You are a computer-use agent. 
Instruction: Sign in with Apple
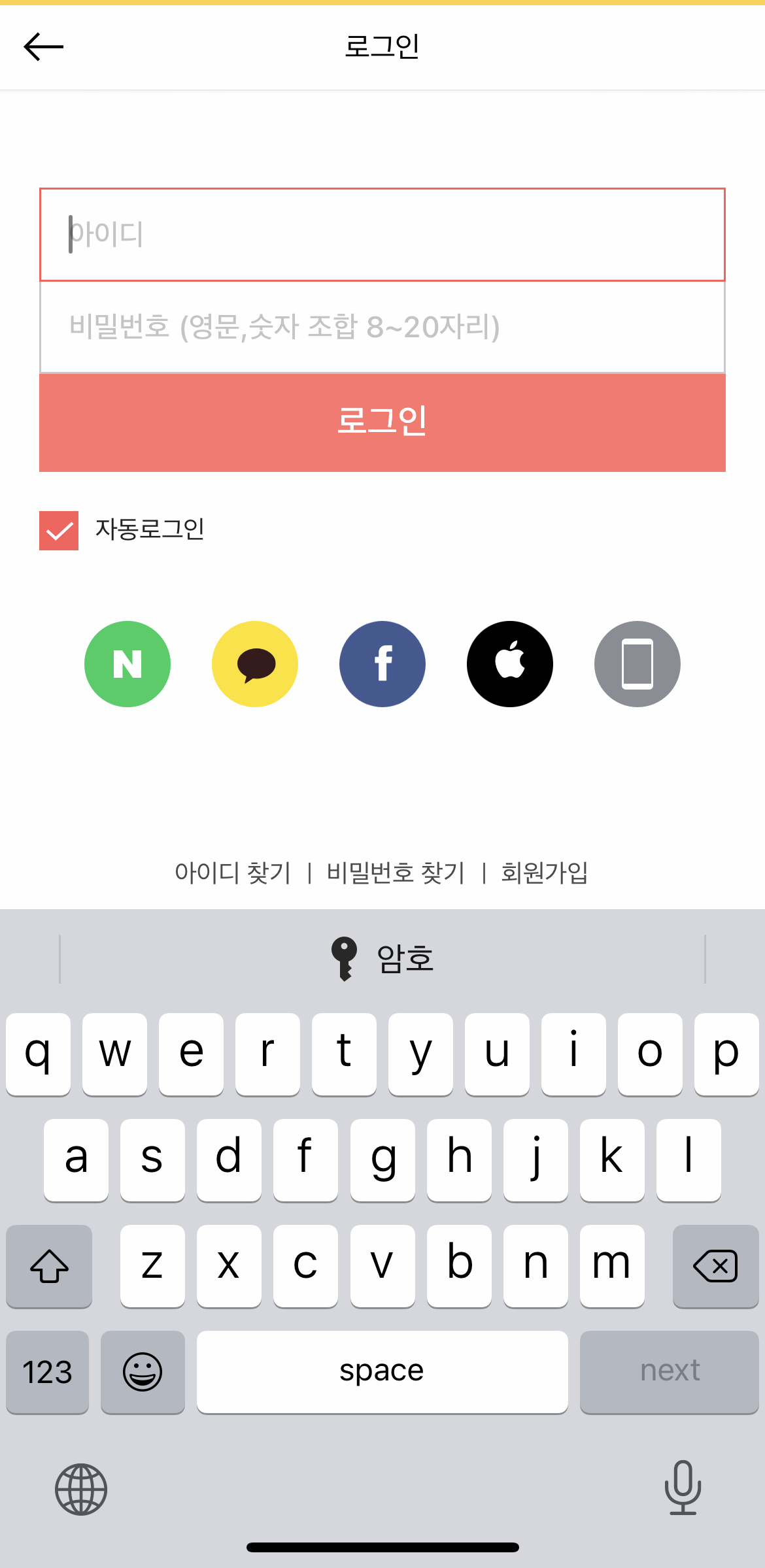[x=509, y=663]
